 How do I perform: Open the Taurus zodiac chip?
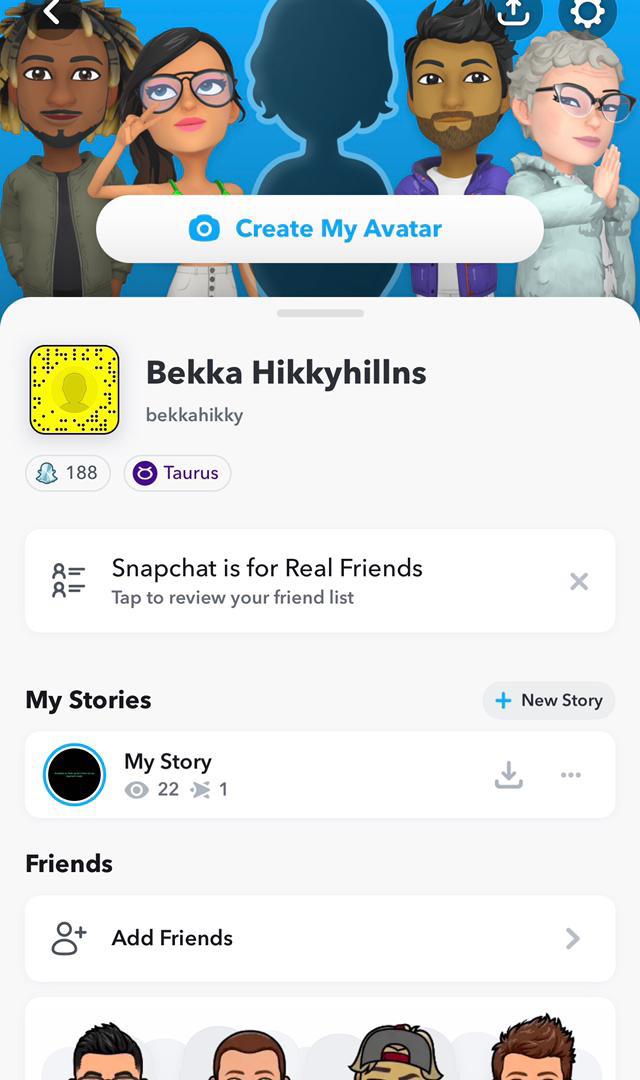pyautogui.click(x=177, y=473)
